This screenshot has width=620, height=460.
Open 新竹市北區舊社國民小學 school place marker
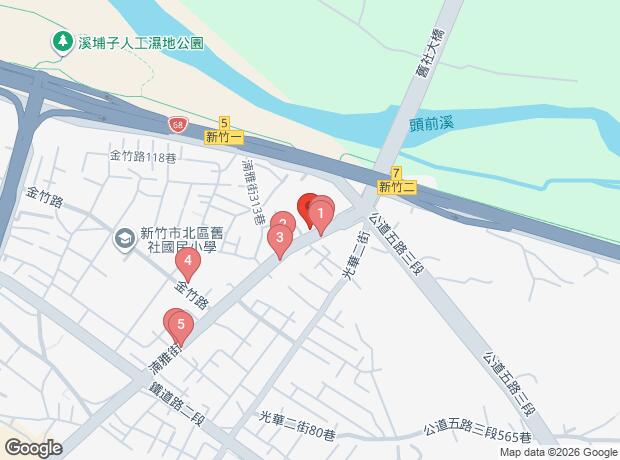pos(125,238)
